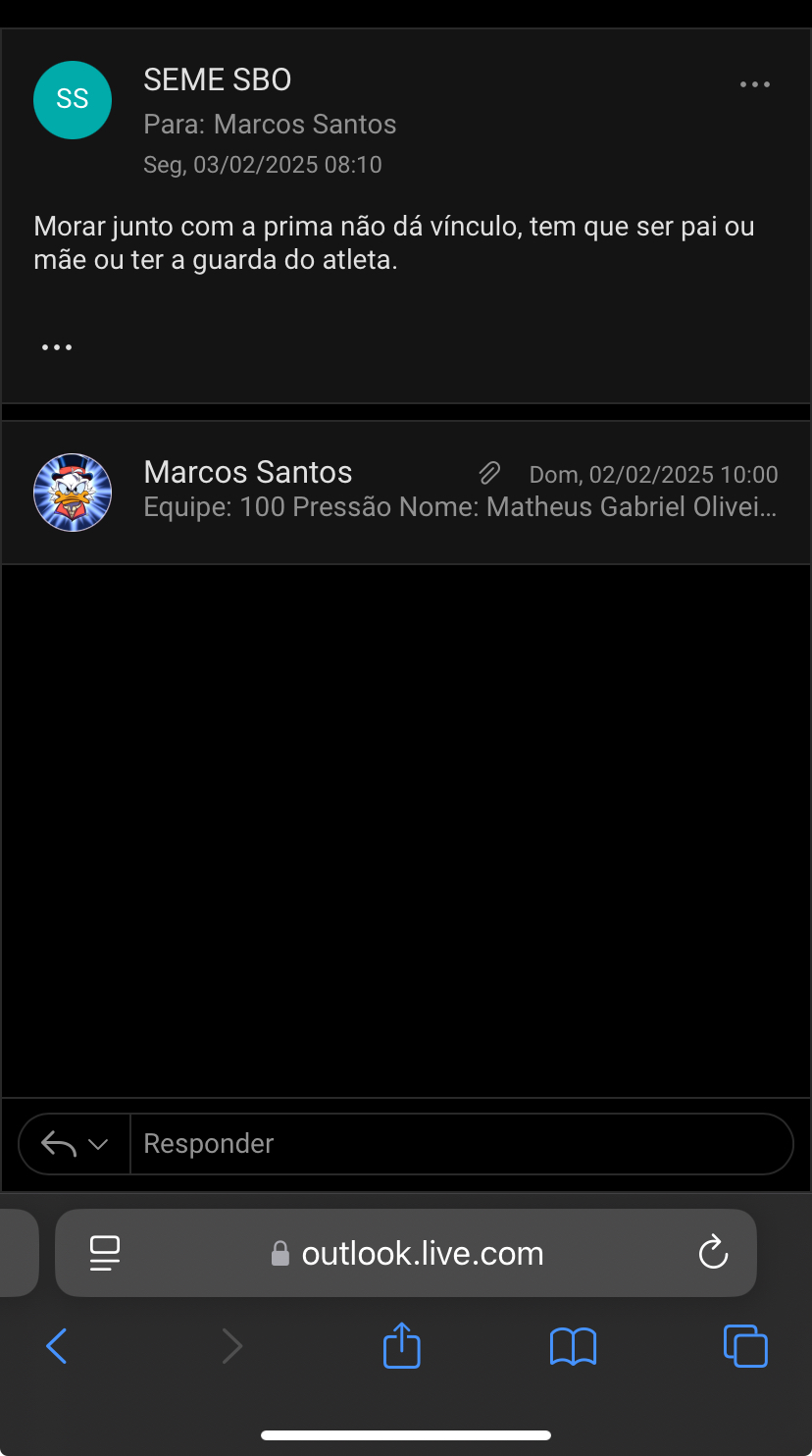The width and height of the screenshot is (812, 1456).
Task: Open the page settings menu in the address bar
Action: pos(104,1253)
